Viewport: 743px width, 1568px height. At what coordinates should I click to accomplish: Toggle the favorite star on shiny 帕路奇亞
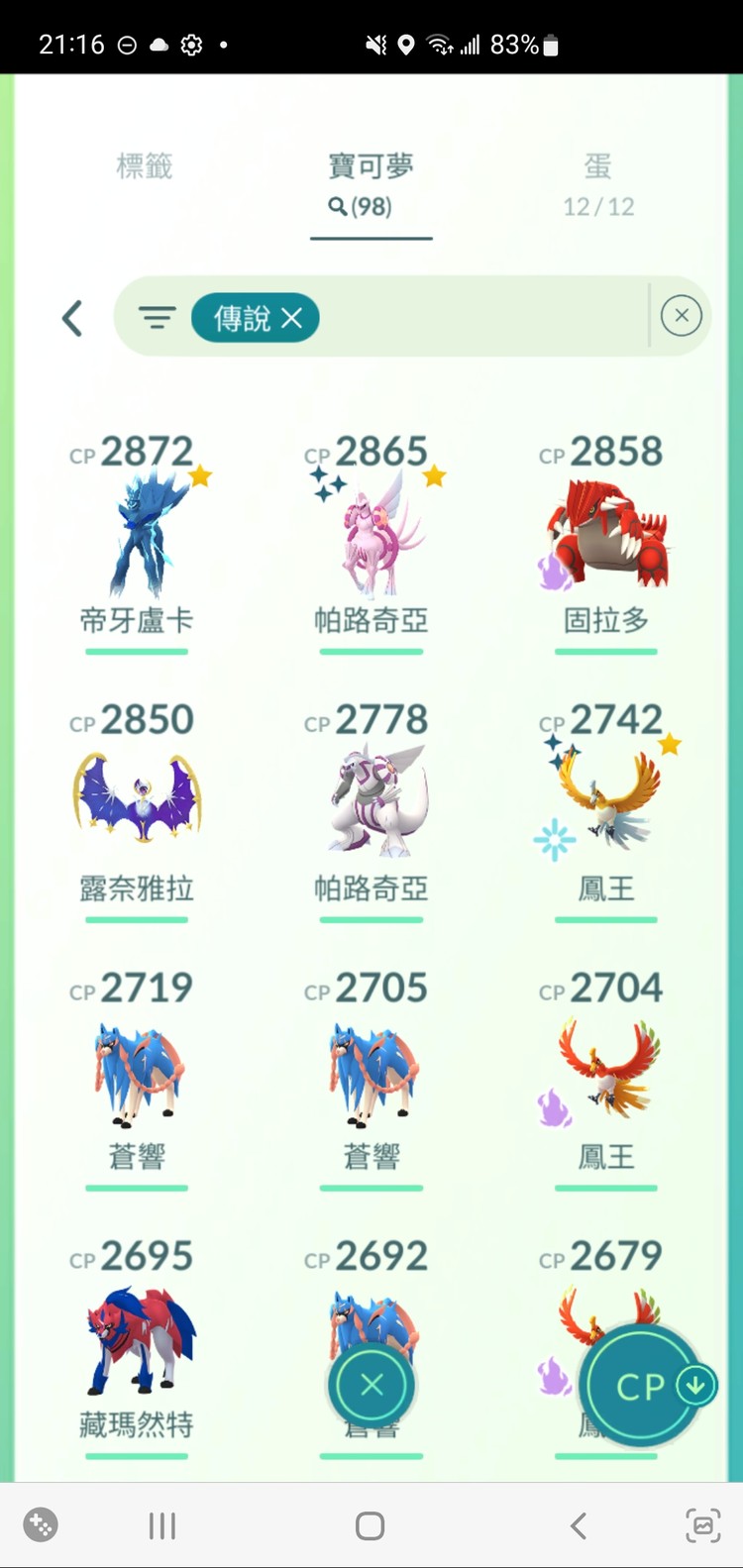pos(433,475)
